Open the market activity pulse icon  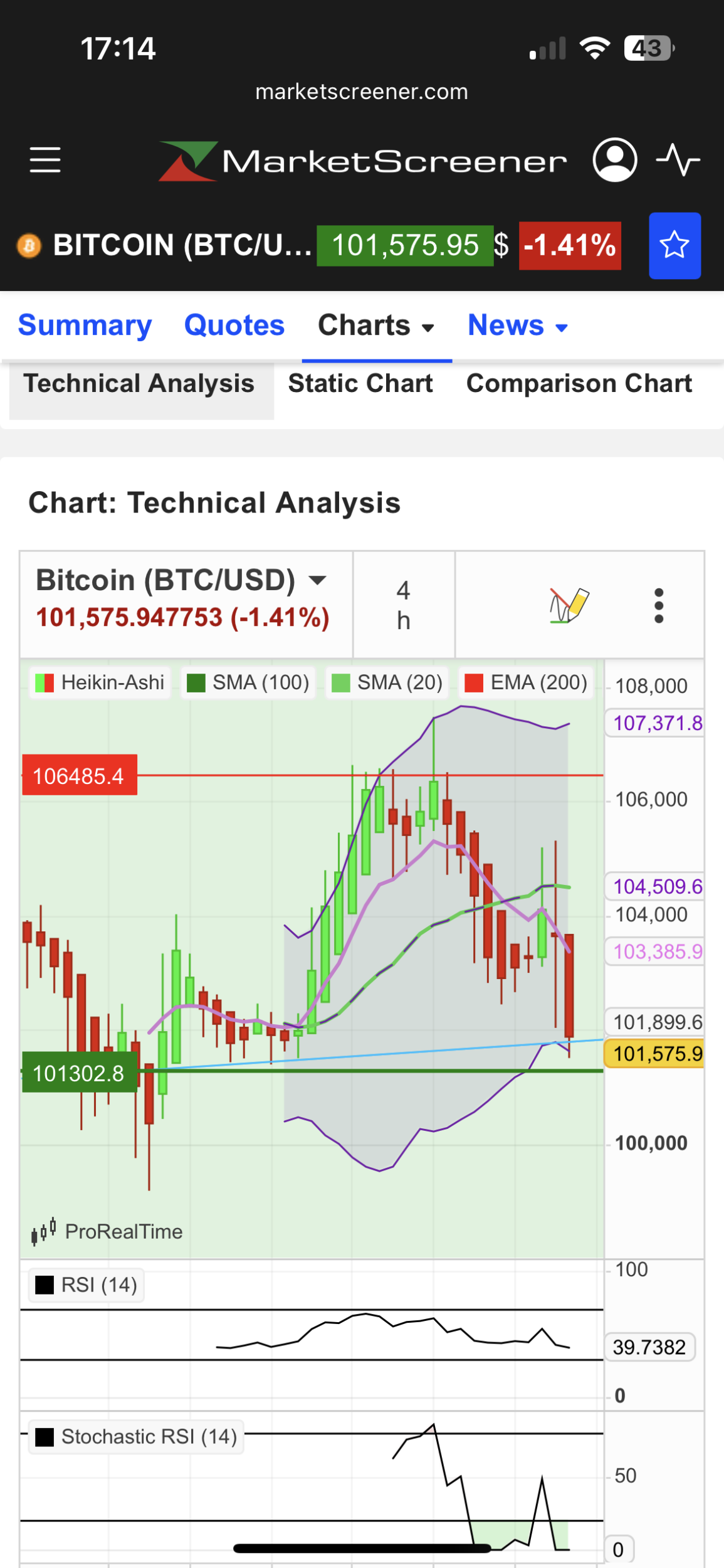click(x=678, y=160)
